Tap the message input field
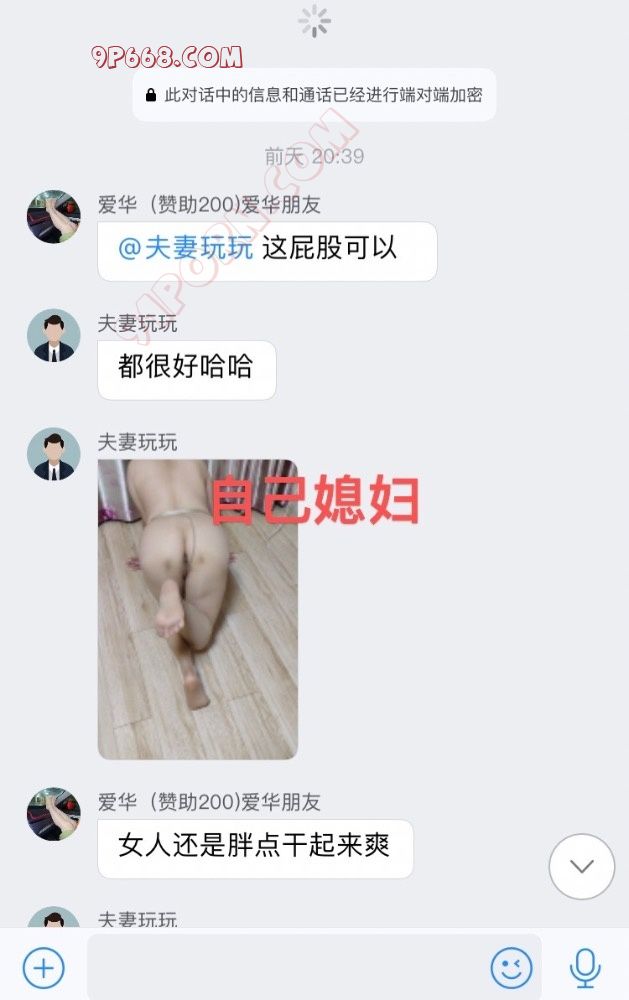The height and width of the screenshot is (1000, 629). pos(285,968)
